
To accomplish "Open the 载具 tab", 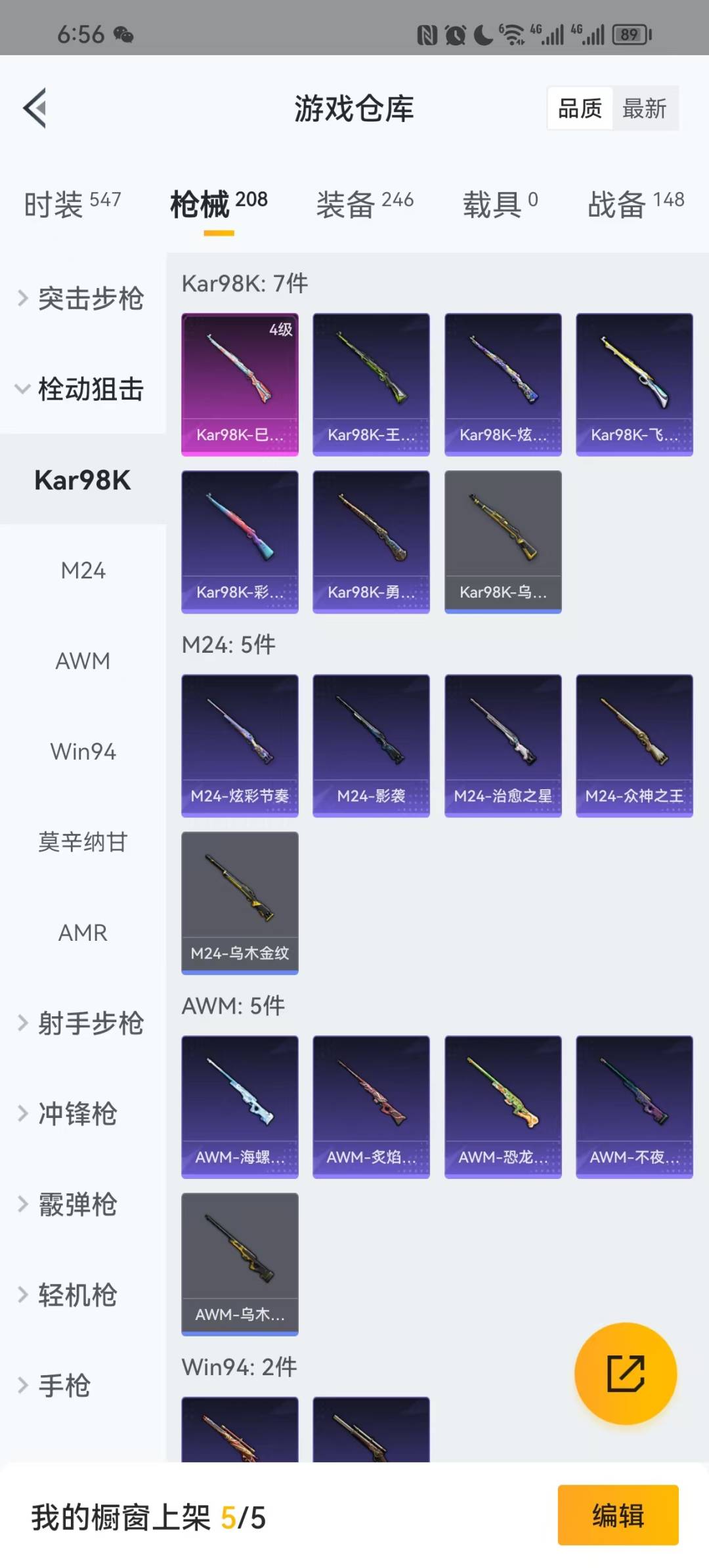I will pos(500,204).
